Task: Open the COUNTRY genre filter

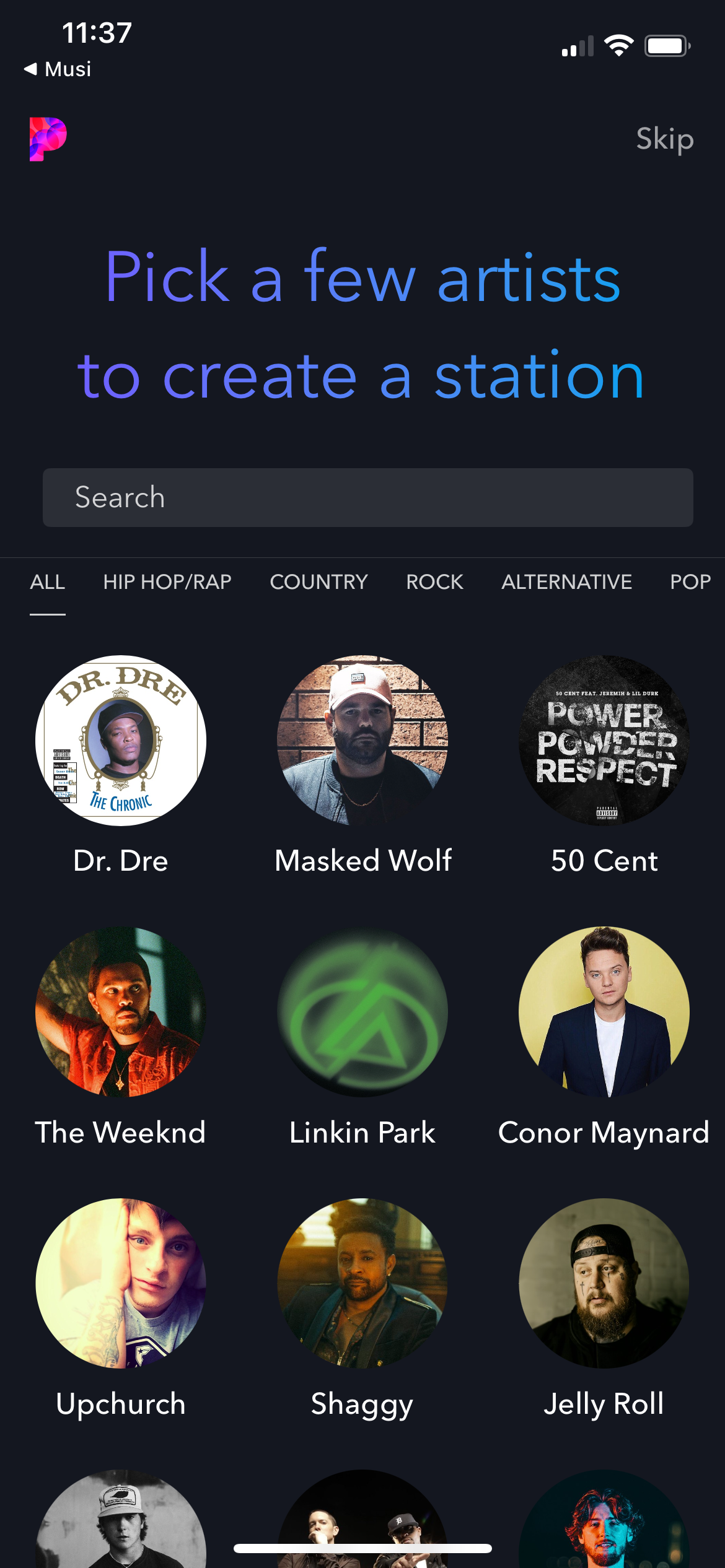Action: point(318,582)
